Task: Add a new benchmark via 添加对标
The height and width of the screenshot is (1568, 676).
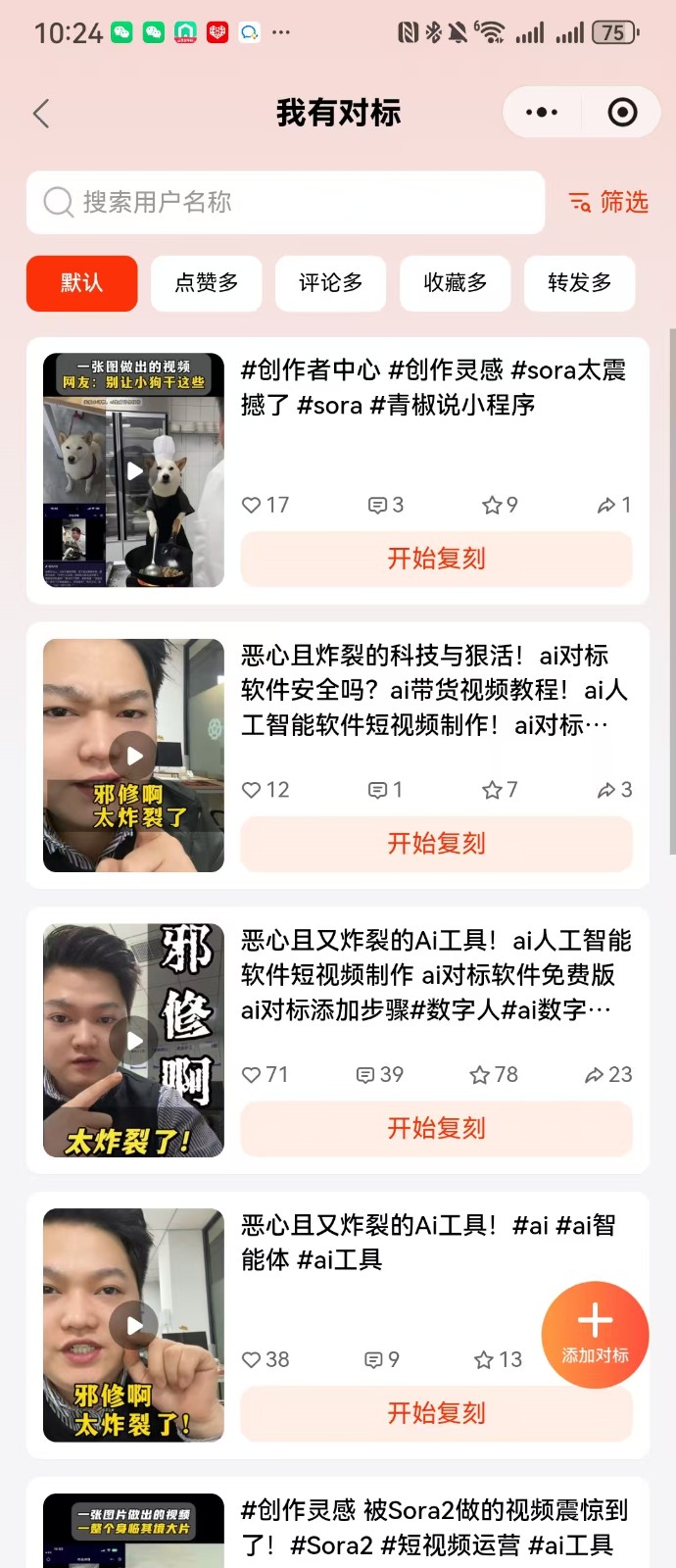Action: [595, 1334]
